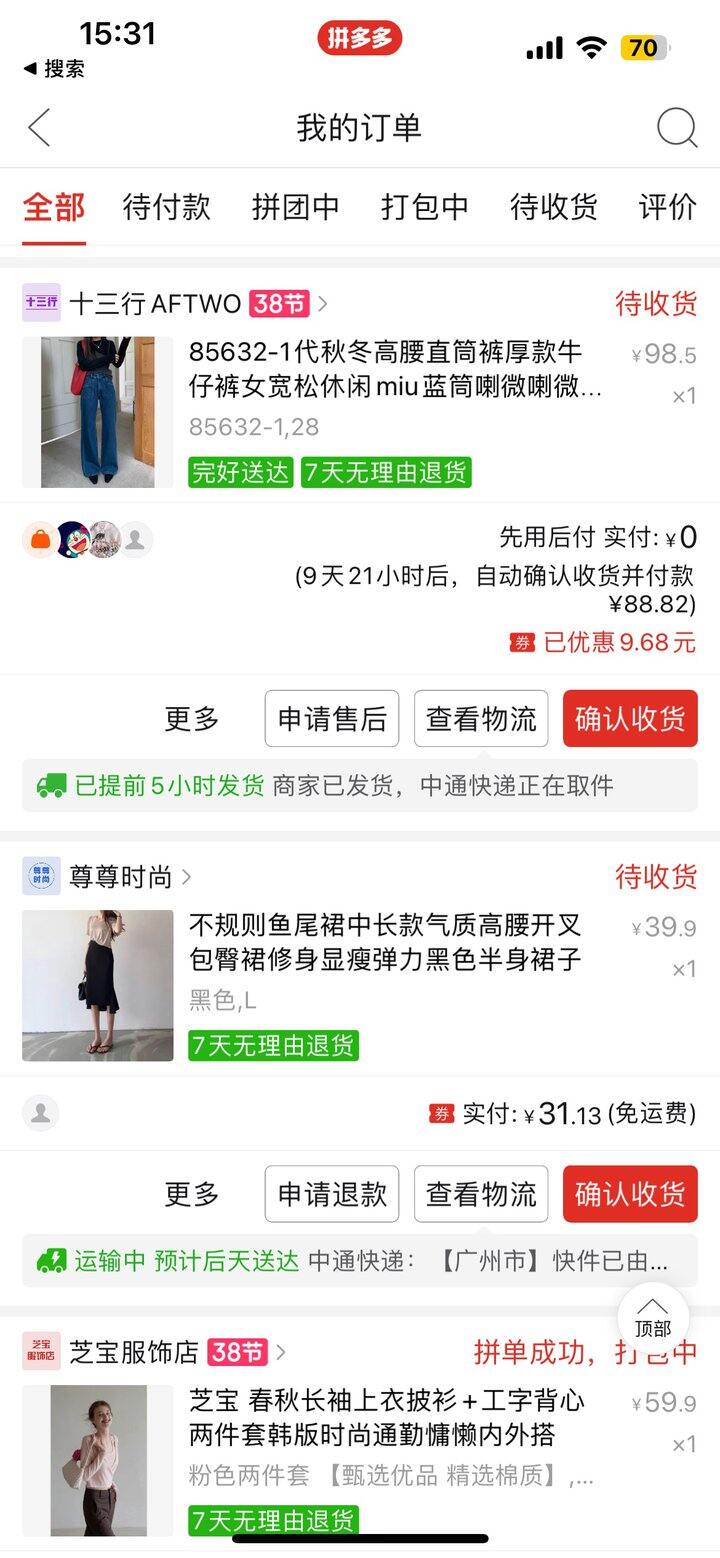Check 查看物流 for the 尊尊时尚 order

pyautogui.click(x=481, y=1193)
